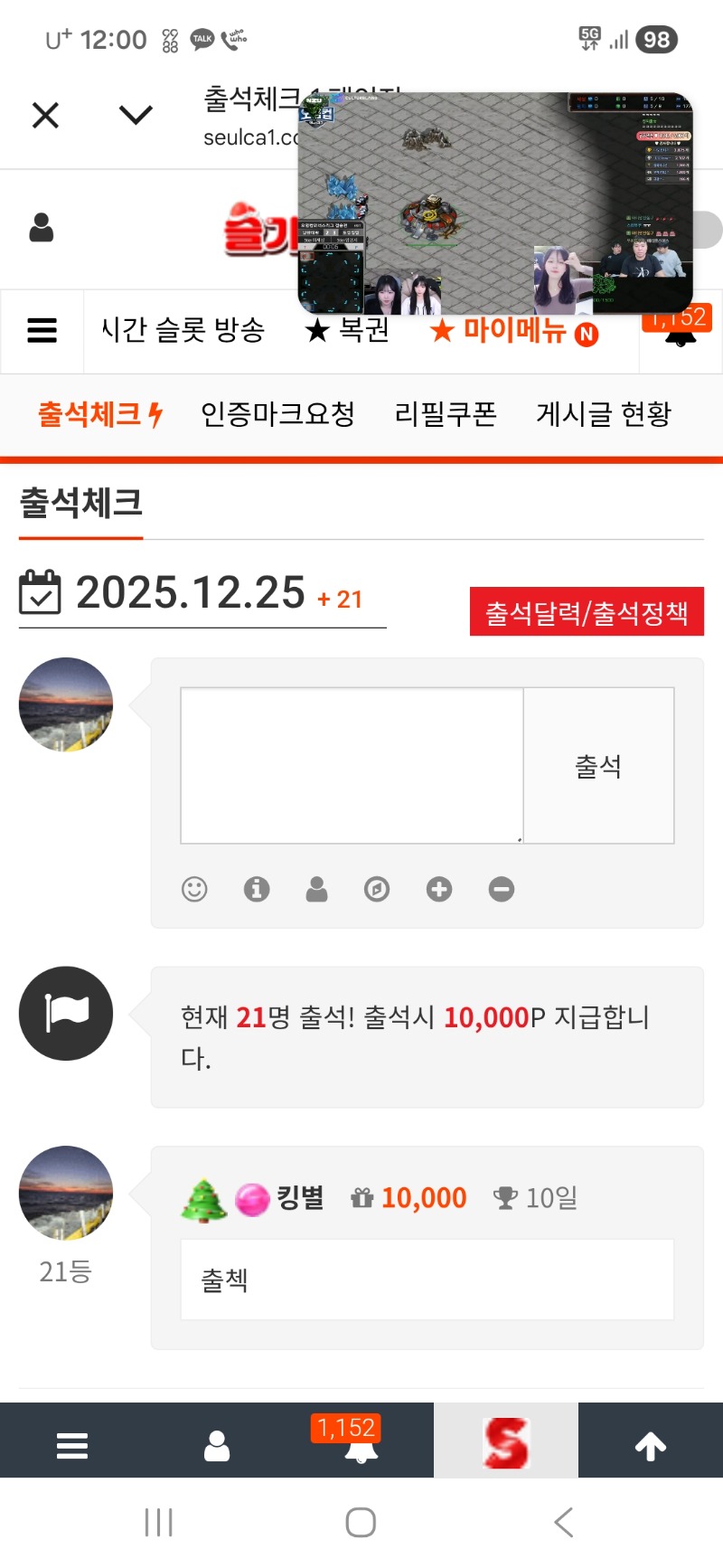This screenshot has width=723, height=1568.
Task: Open 마이메뉴
Action: (513, 332)
